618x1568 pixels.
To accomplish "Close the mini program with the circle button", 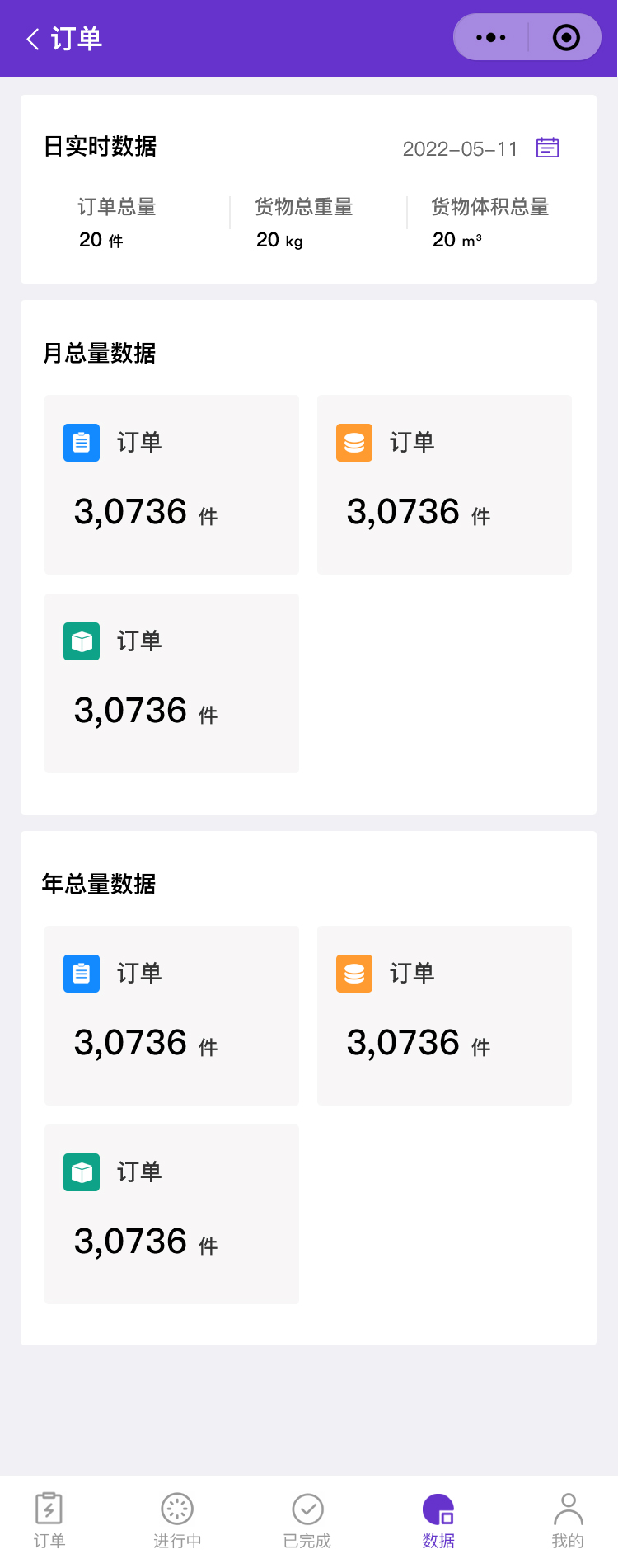I will [x=566, y=38].
